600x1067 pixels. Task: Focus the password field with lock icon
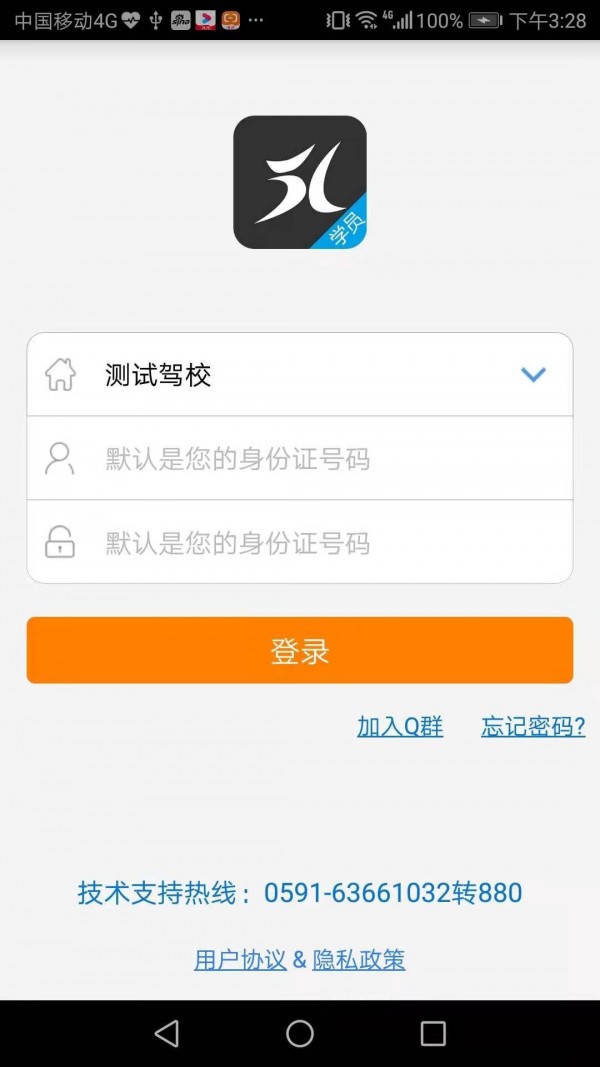coord(300,543)
